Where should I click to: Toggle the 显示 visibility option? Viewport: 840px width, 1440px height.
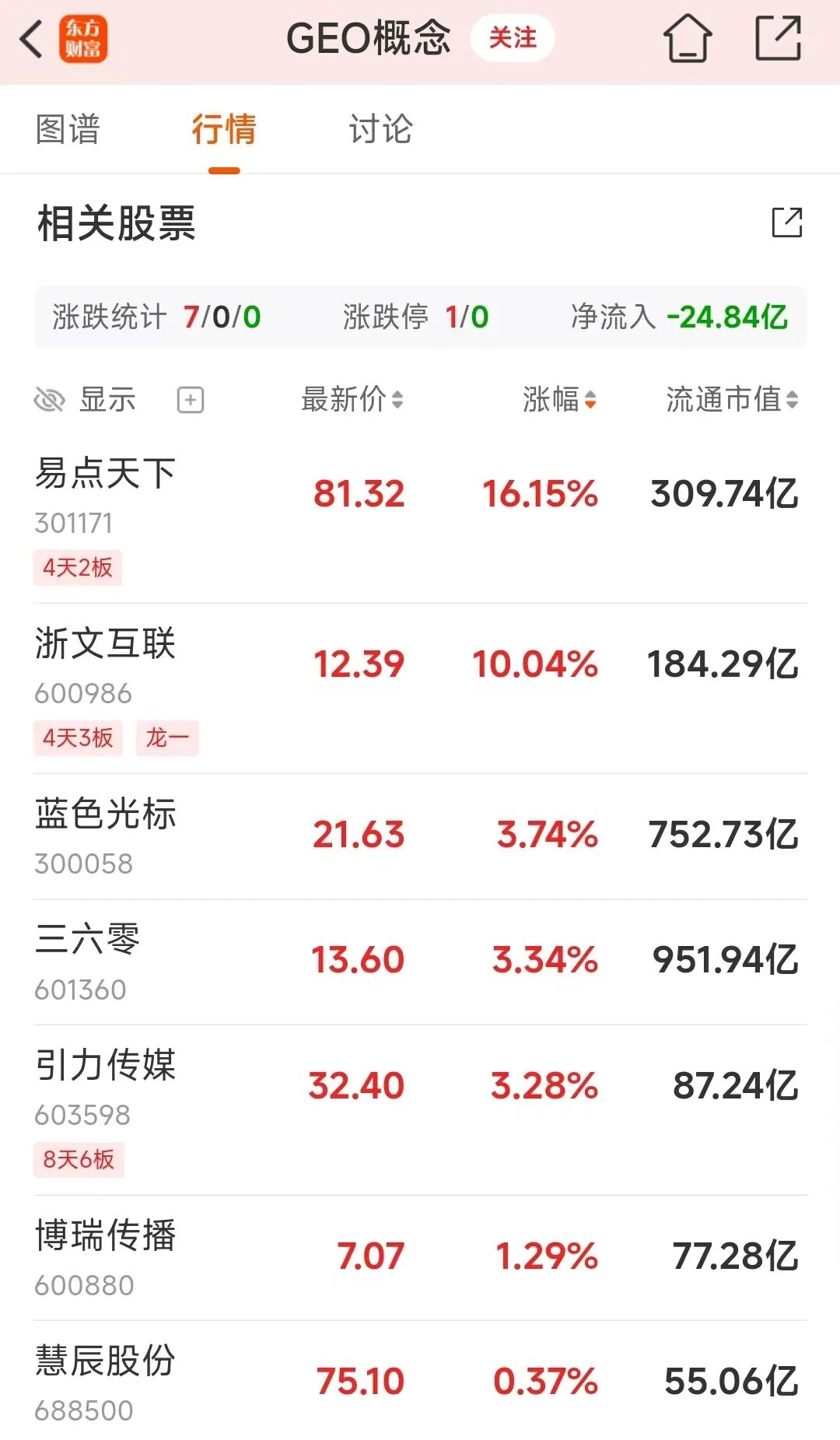(x=86, y=400)
